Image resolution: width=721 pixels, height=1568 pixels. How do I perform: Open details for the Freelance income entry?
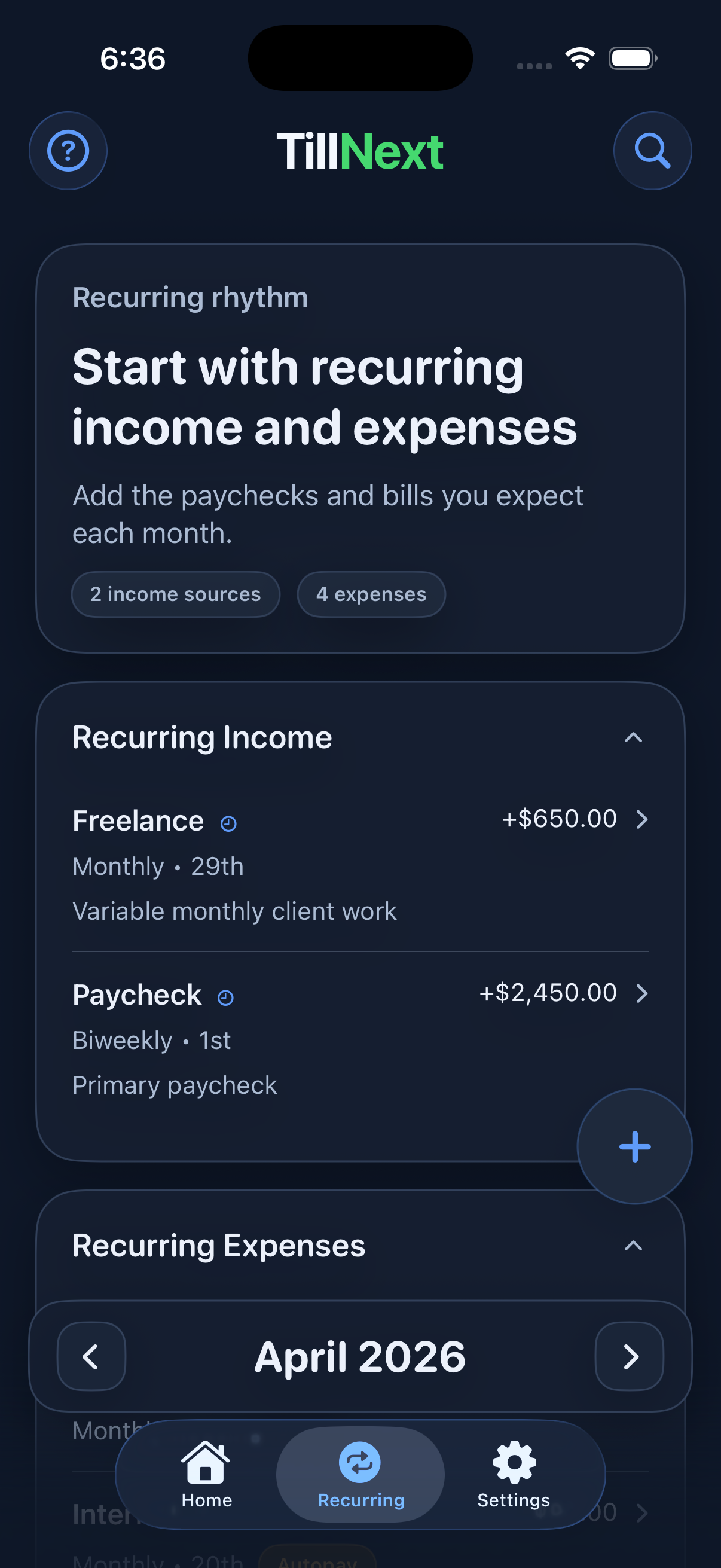(643, 820)
